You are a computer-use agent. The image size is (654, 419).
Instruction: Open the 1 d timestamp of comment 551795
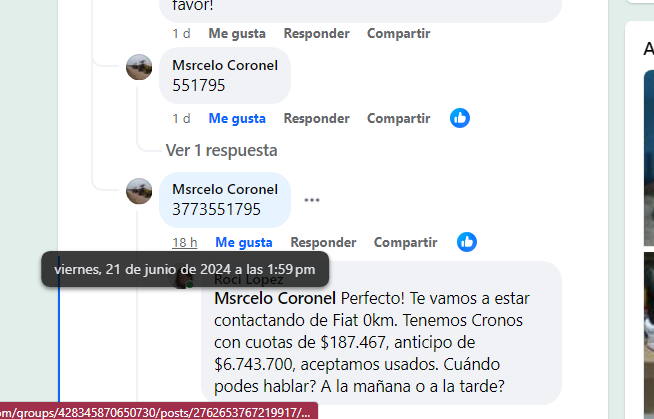[181, 118]
